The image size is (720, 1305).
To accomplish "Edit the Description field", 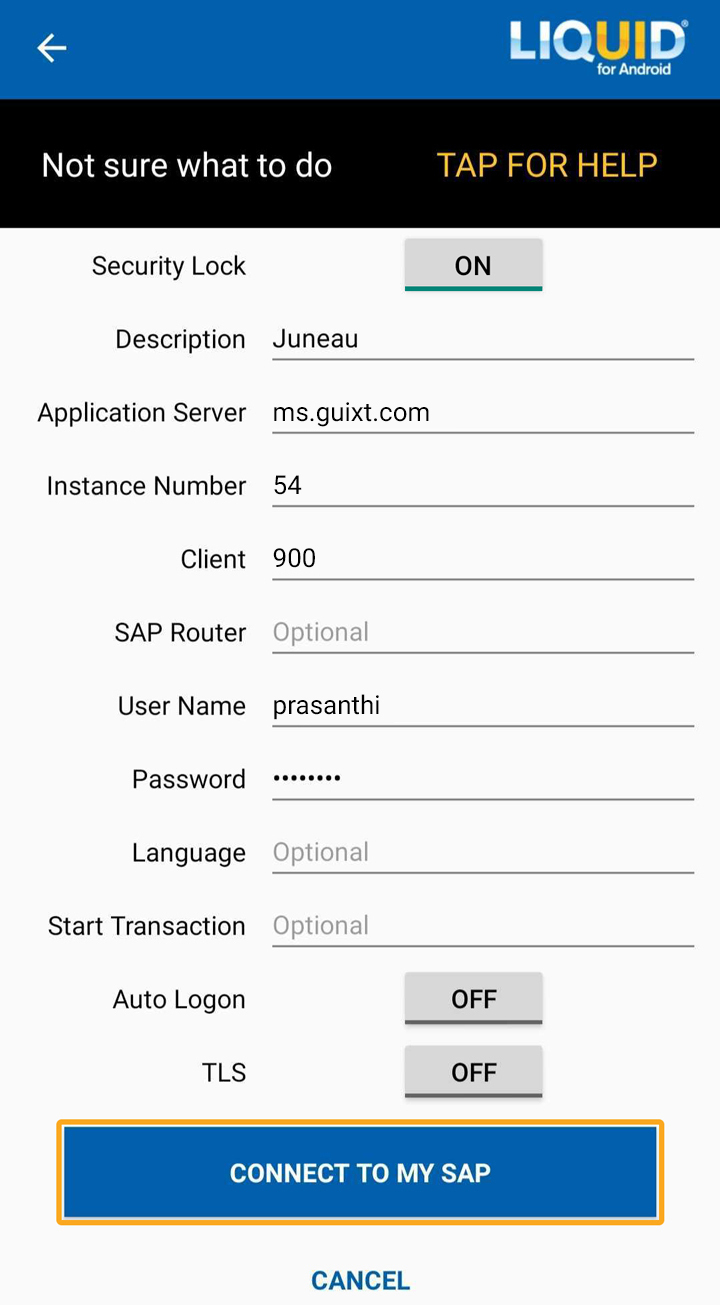I will 482,339.
